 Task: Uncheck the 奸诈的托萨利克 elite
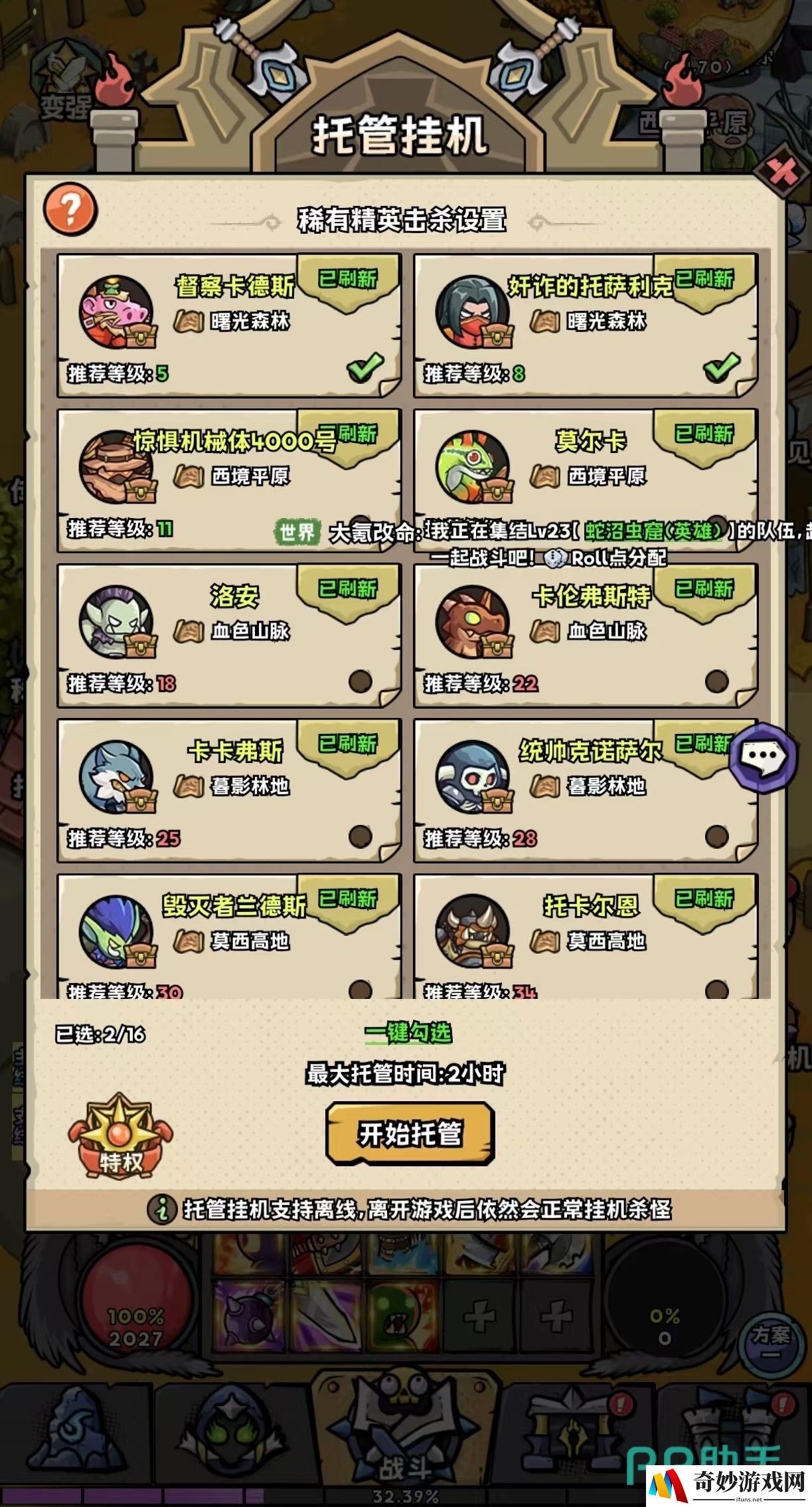click(x=721, y=367)
